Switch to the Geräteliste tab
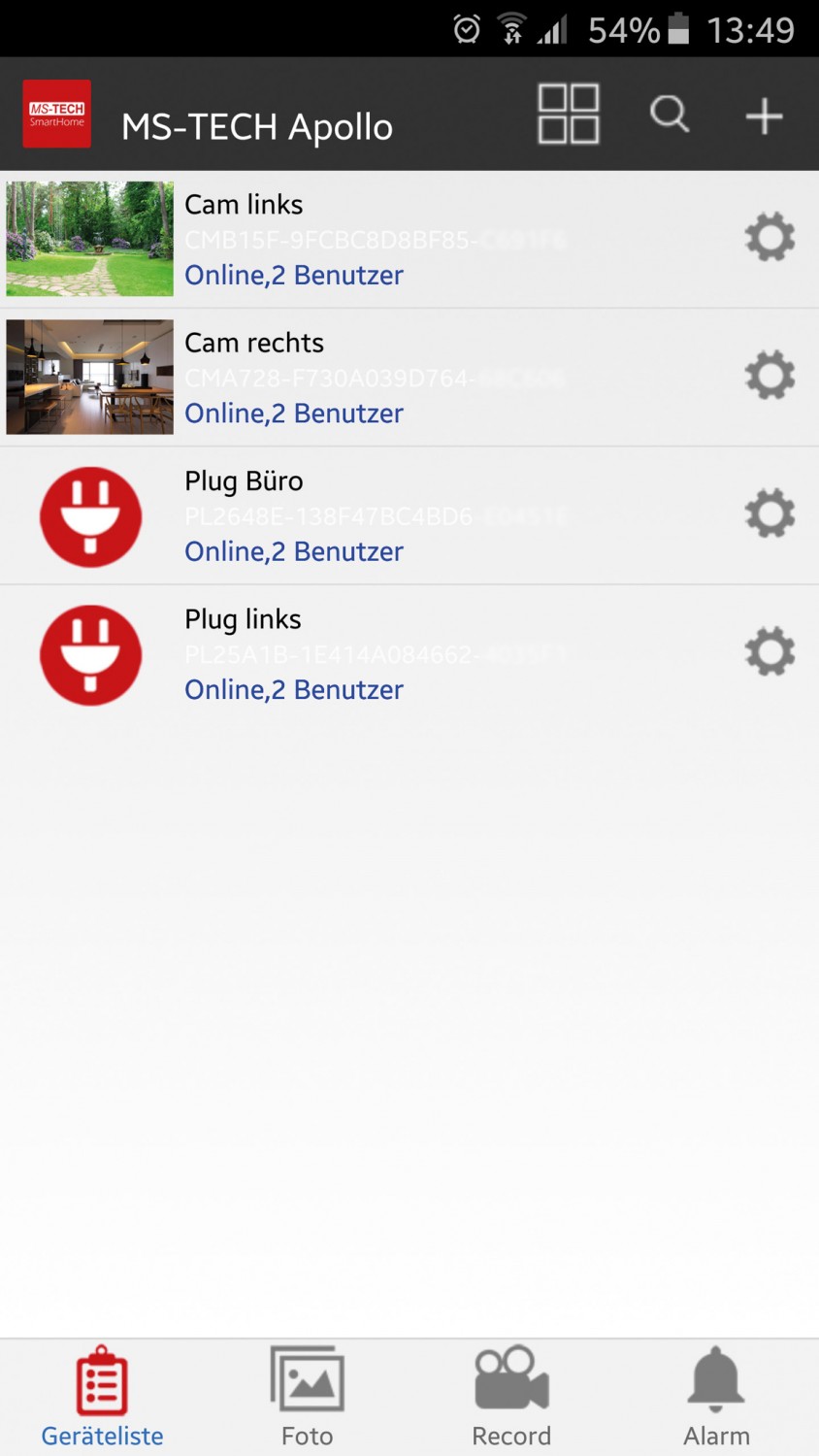819x1456 pixels. click(x=102, y=1398)
